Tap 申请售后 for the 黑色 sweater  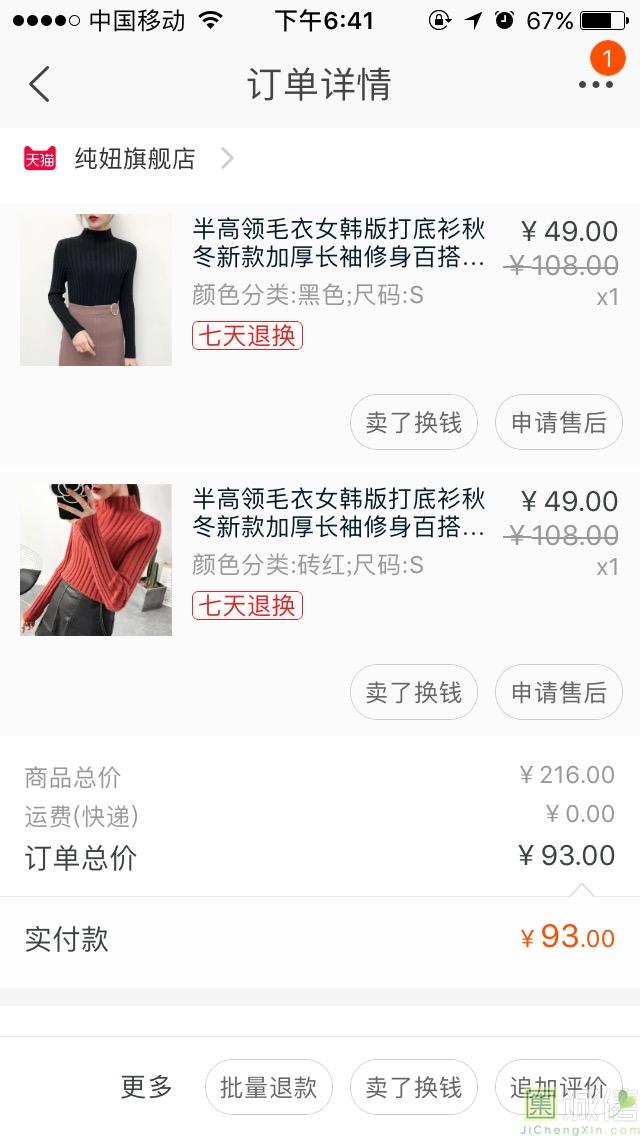(558, 423)
